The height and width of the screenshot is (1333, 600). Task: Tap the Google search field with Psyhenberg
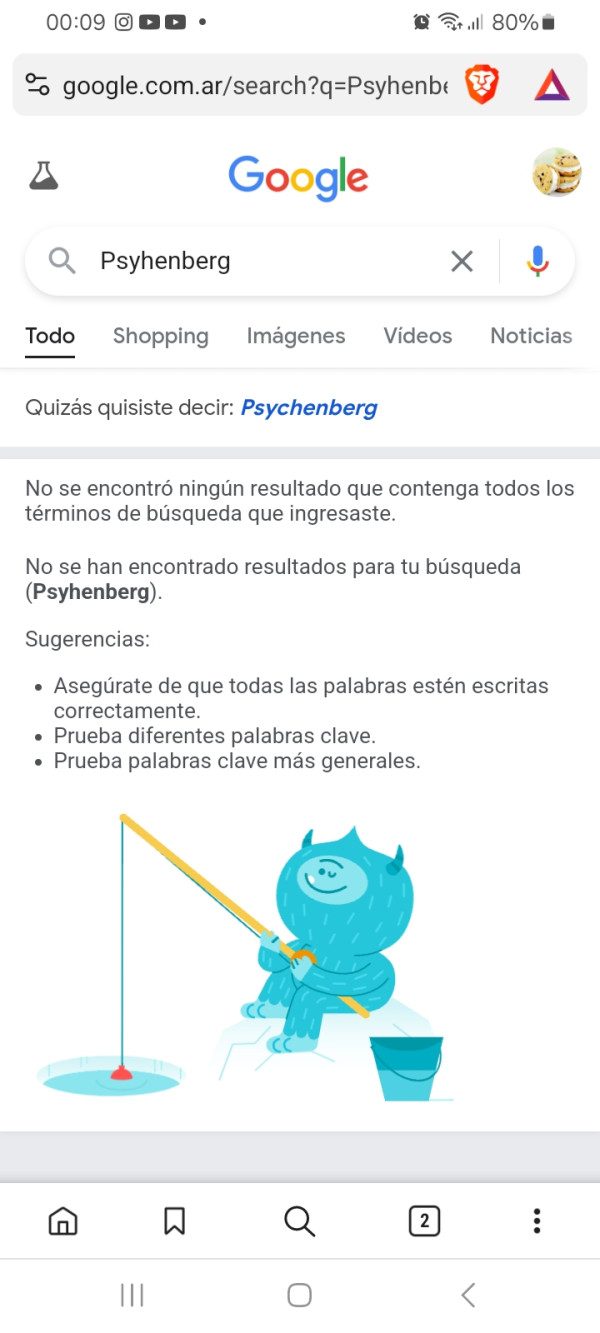point(260,261)
